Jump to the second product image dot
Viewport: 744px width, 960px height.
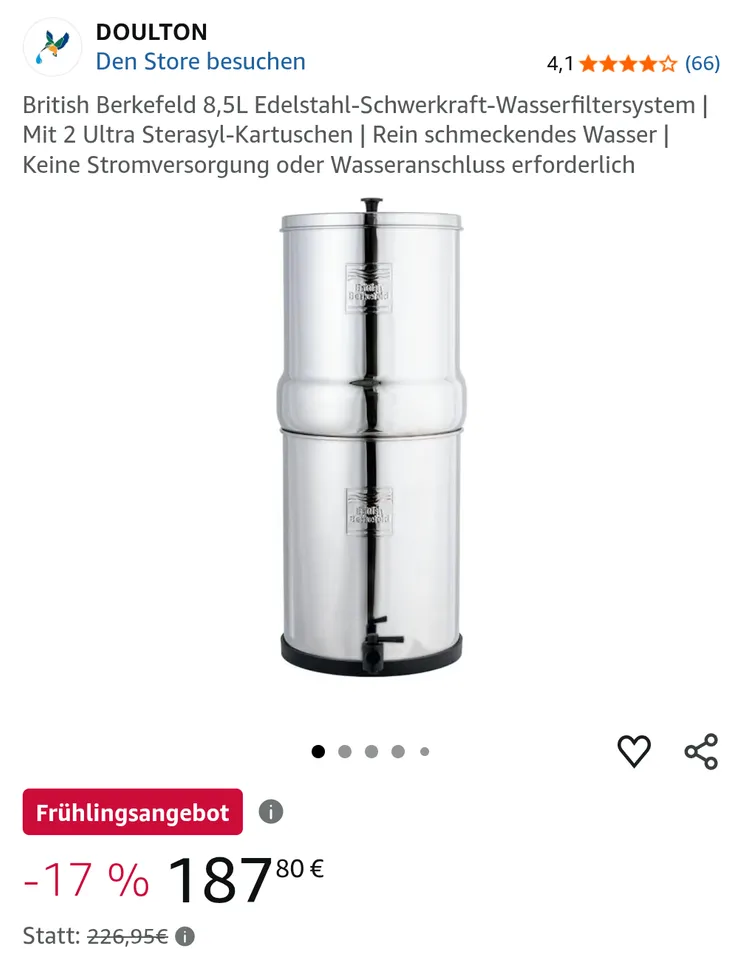point(345,752)
